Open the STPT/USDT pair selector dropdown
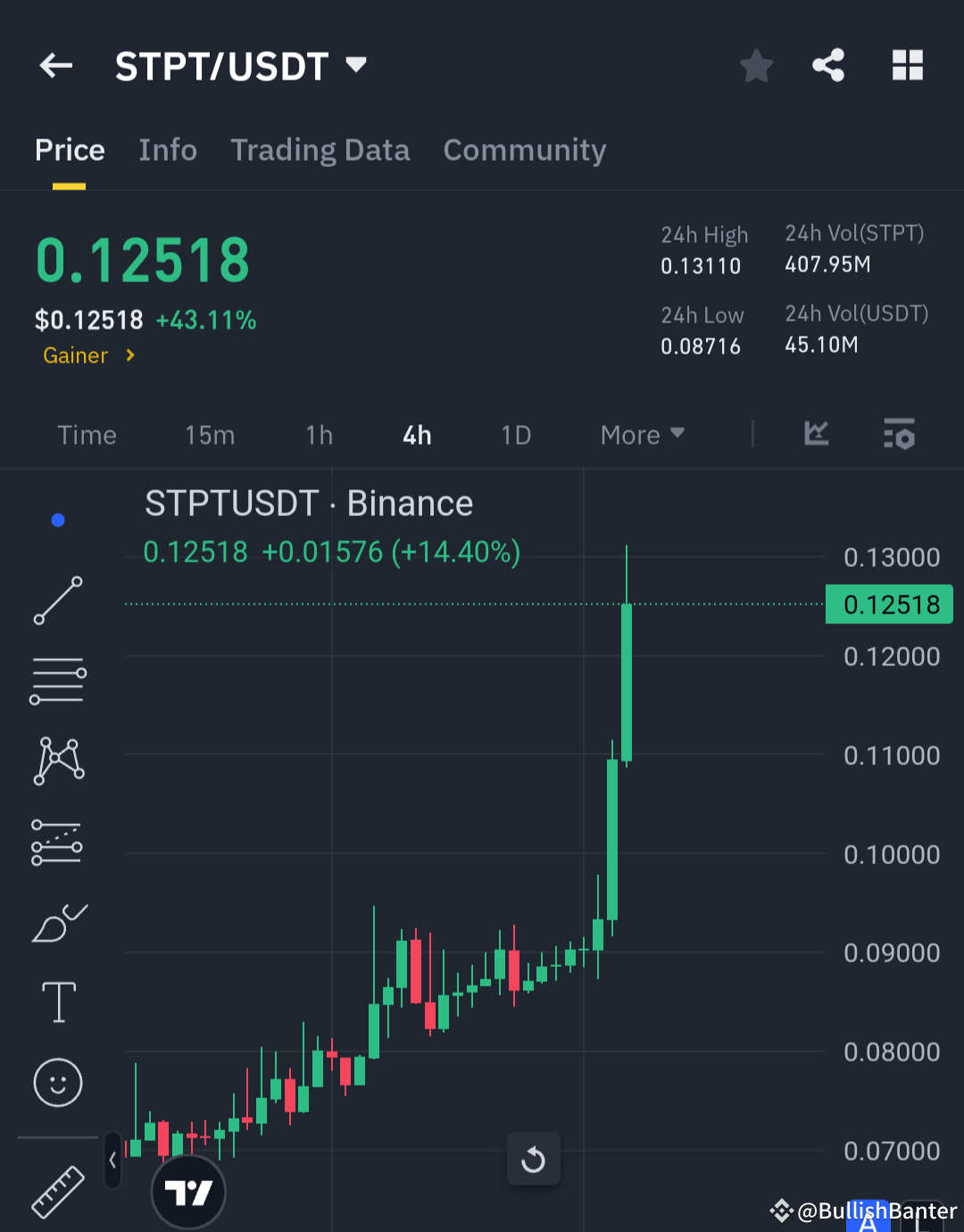Screen dimensions: 964x1232 pyautogui.click(x=353, y=64)
